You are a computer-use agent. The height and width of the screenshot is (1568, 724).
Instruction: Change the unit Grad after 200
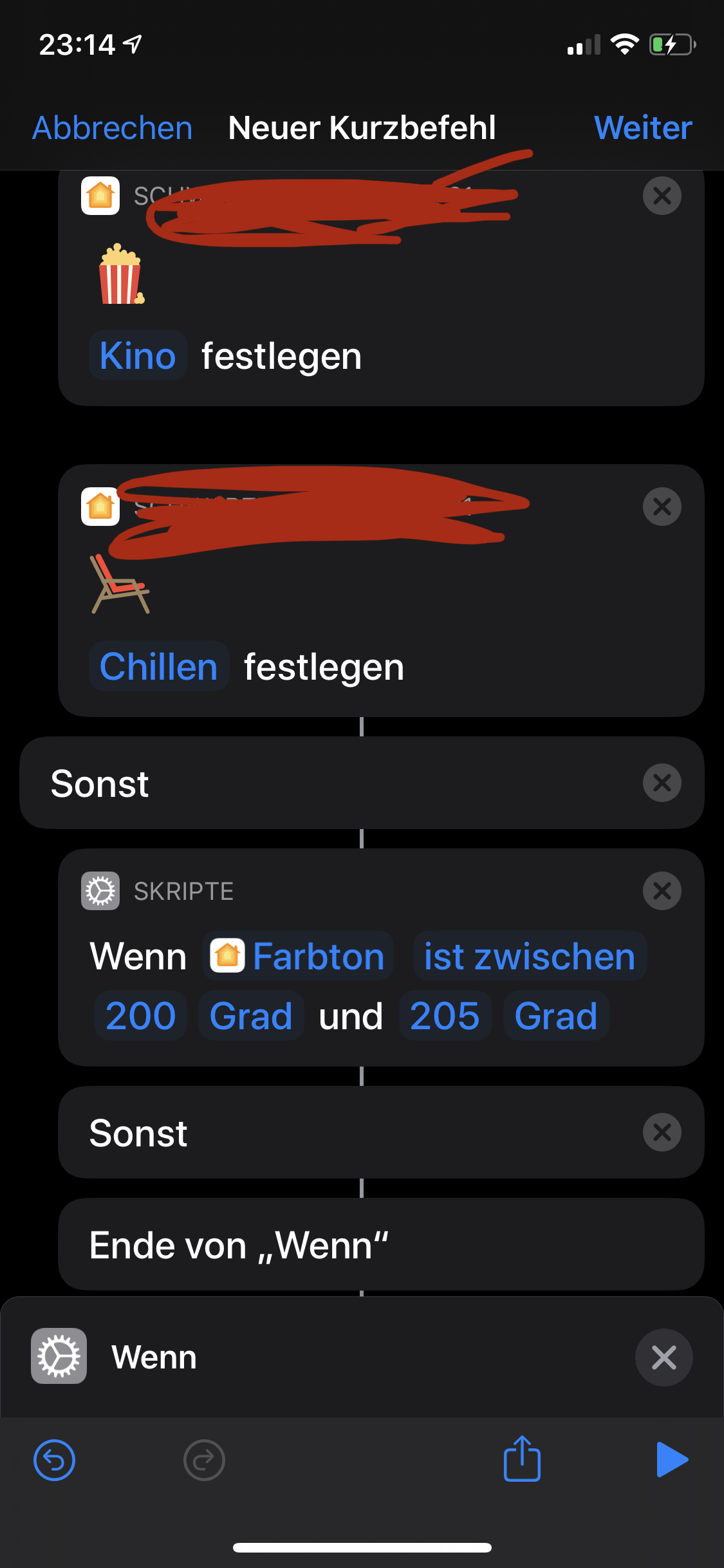tap(251, 1016)
